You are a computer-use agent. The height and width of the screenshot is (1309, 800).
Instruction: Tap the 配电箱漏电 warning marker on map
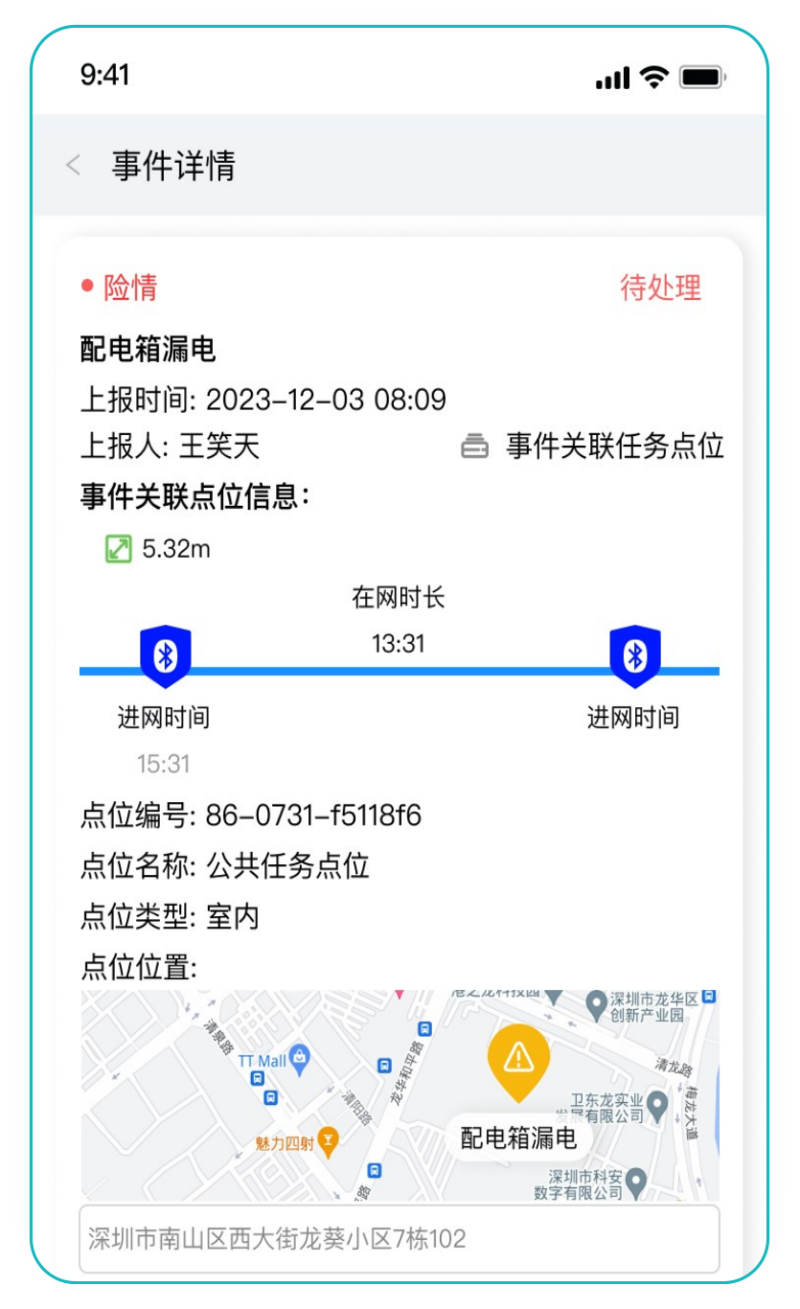pyautogui.click(x=518, y=1060)
